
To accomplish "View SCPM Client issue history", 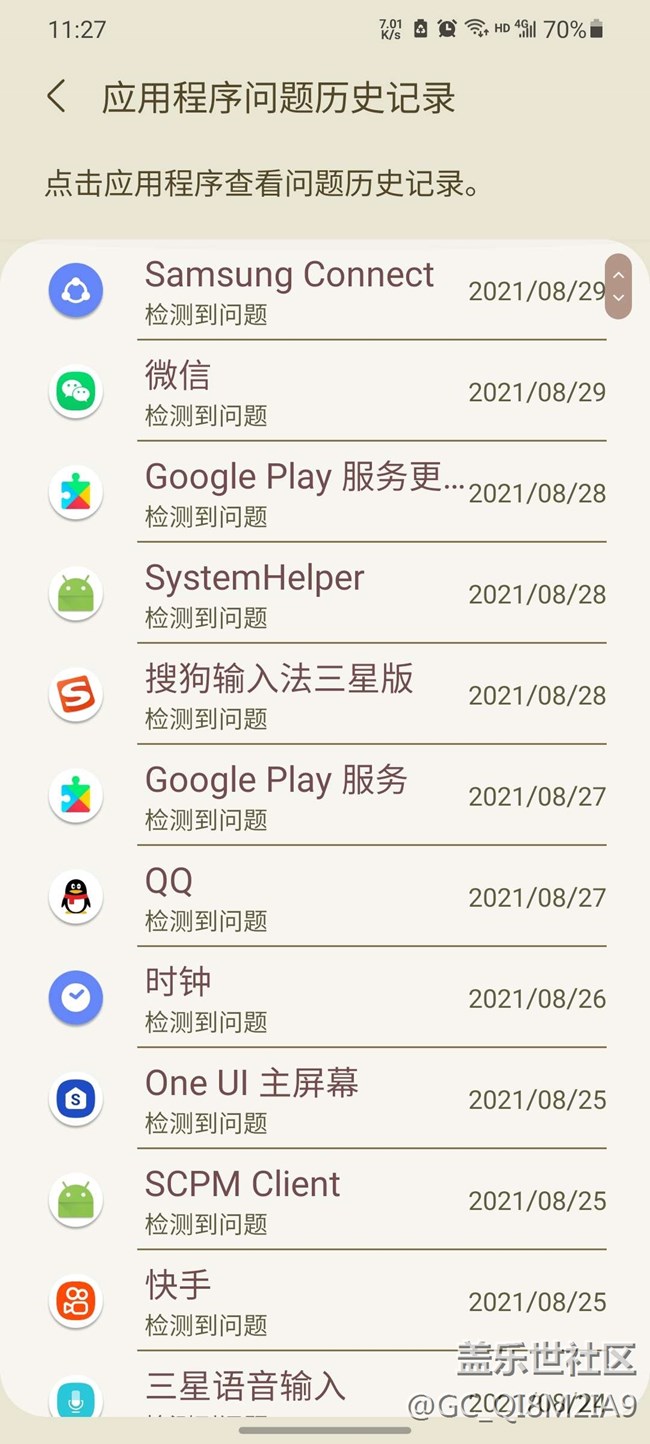I will (325, 1200).
